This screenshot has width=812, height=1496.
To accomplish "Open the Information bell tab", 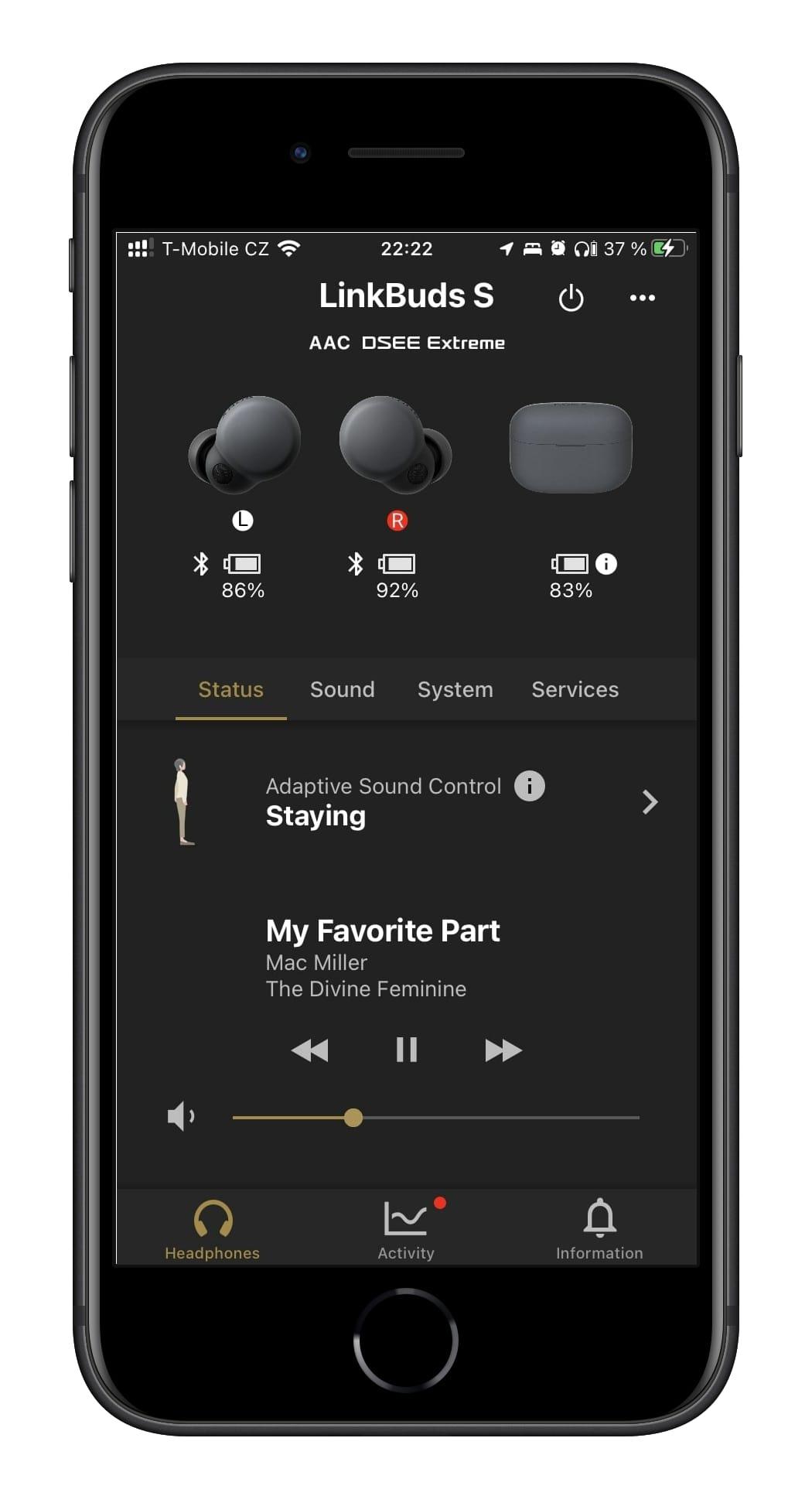I will [599, 1230].
